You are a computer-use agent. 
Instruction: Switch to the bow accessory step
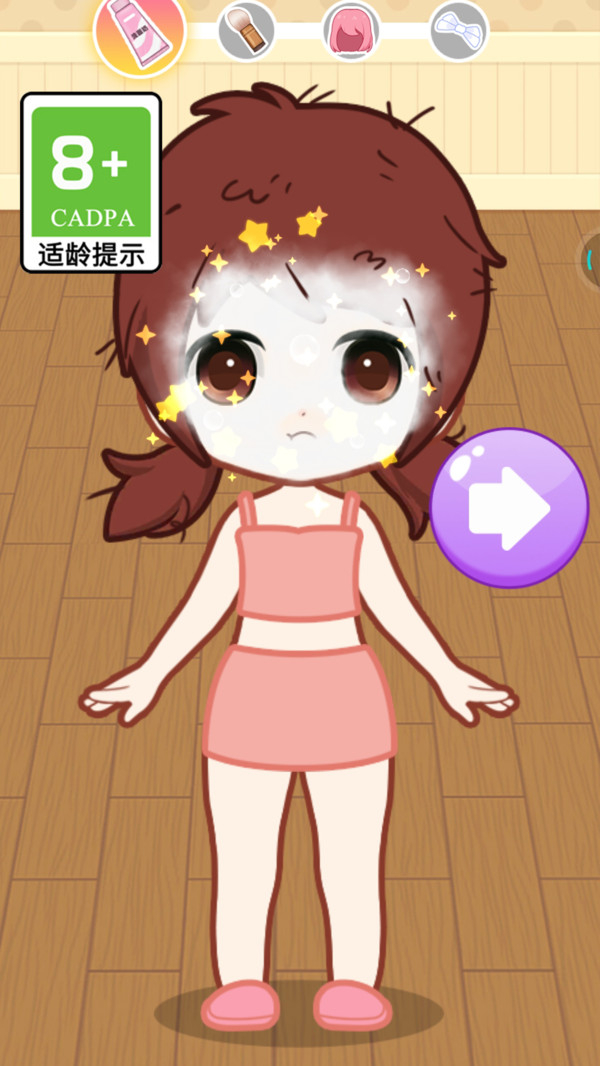click(458, 30)
